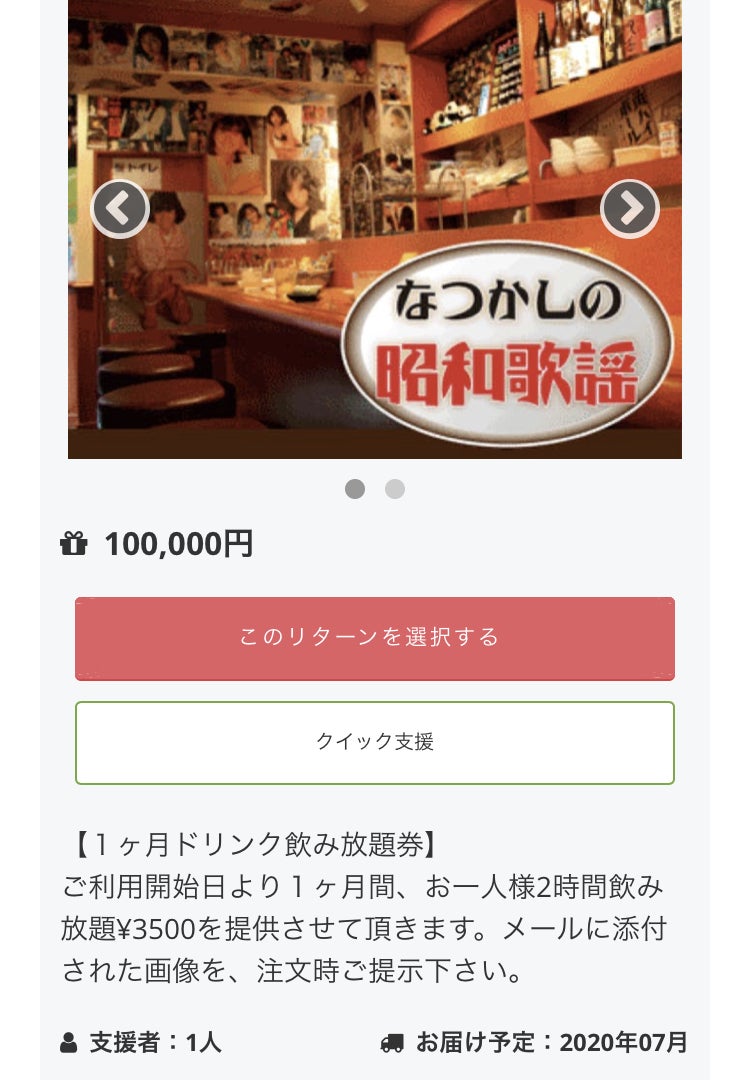Show the previous carousel image
Image resolution: width=750 pixels, height=1080 pixels.
pos(120,209)
